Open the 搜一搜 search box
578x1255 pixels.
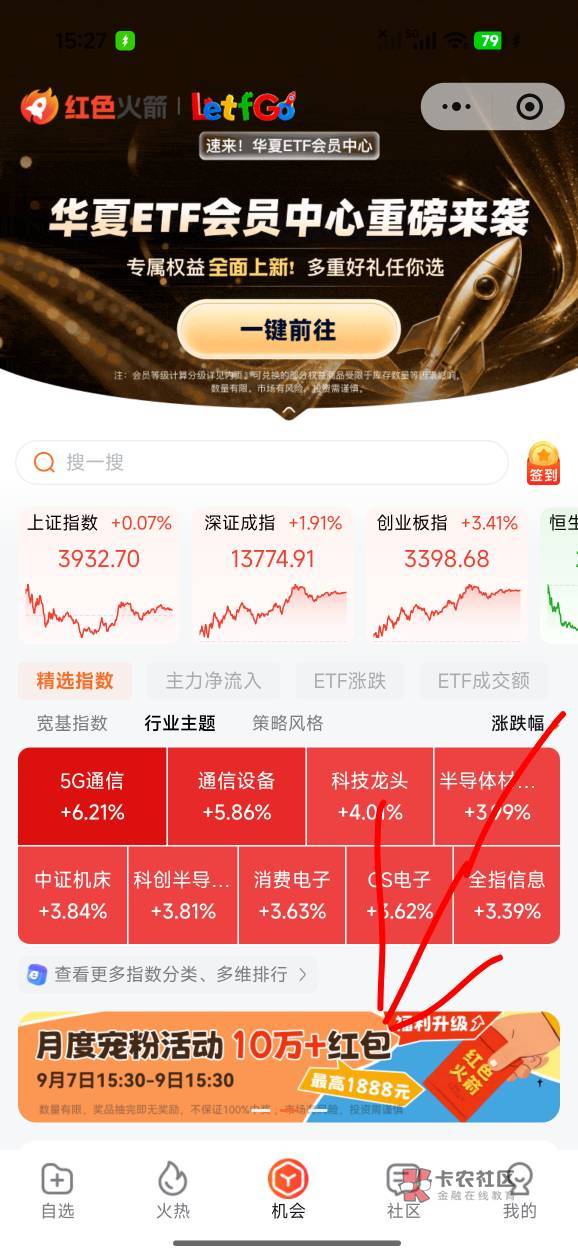(x=262, y=462)
